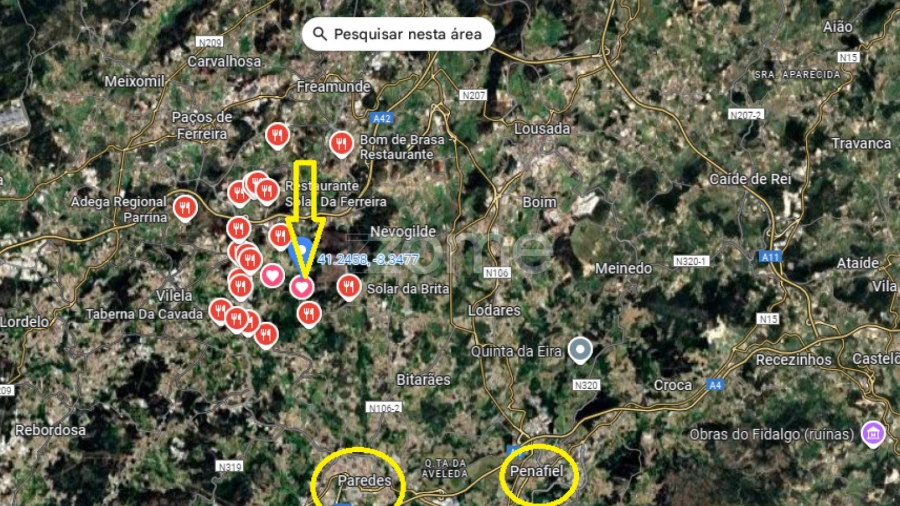Viewport: 900px width, 506px height.
Task: Tap the Pesquisar nesta área button
Action: [x=398, y=34]
